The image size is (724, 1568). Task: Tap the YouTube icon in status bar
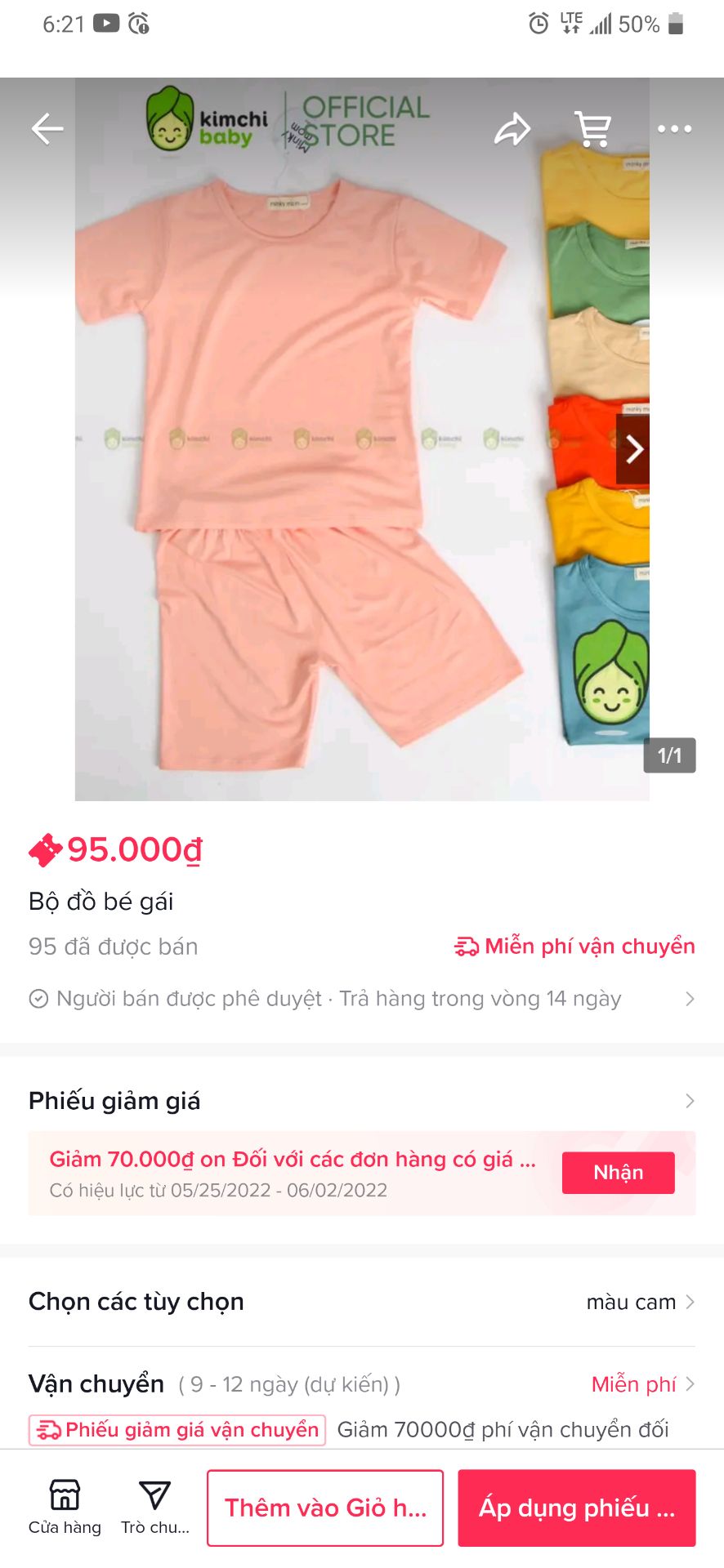point(107,22)
